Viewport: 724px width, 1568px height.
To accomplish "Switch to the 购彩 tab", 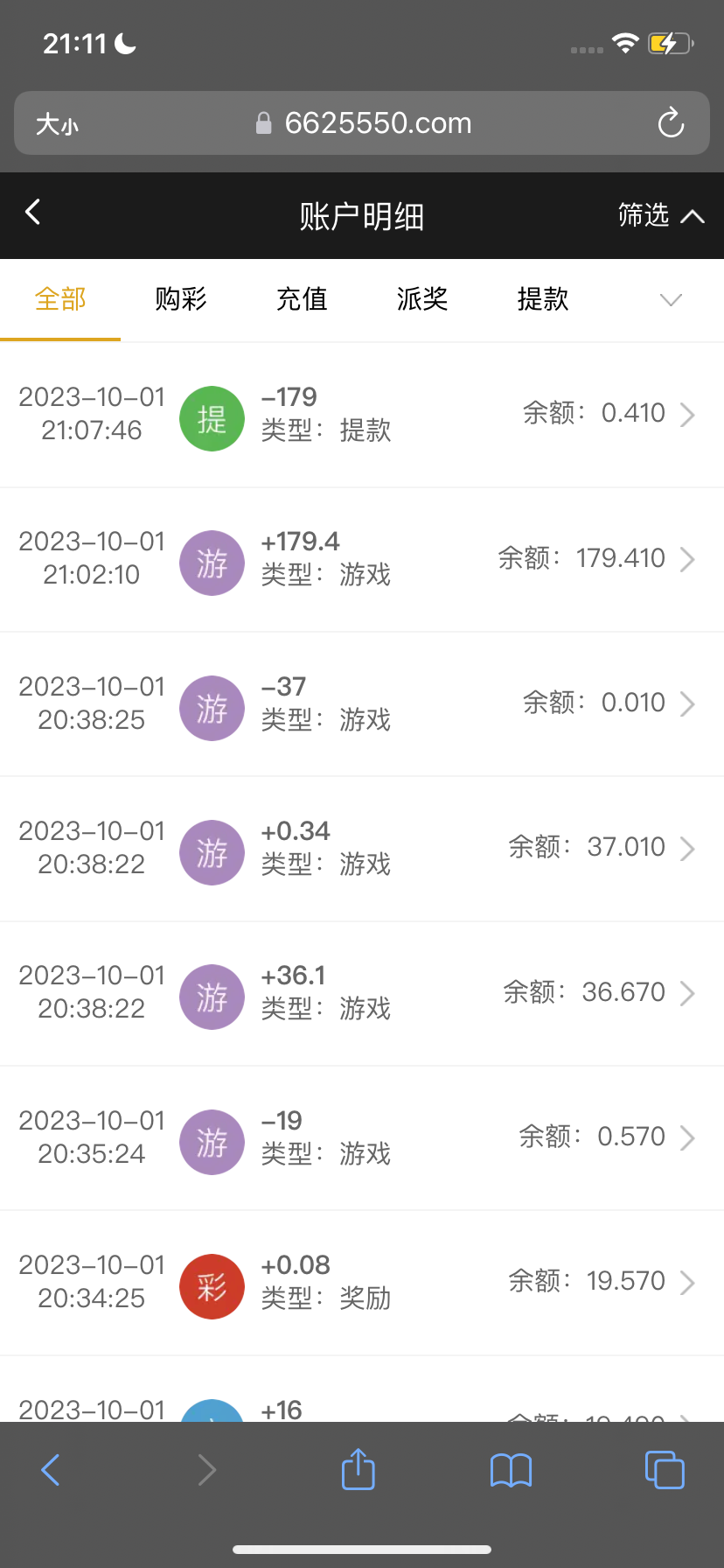I will coord(181,299).
